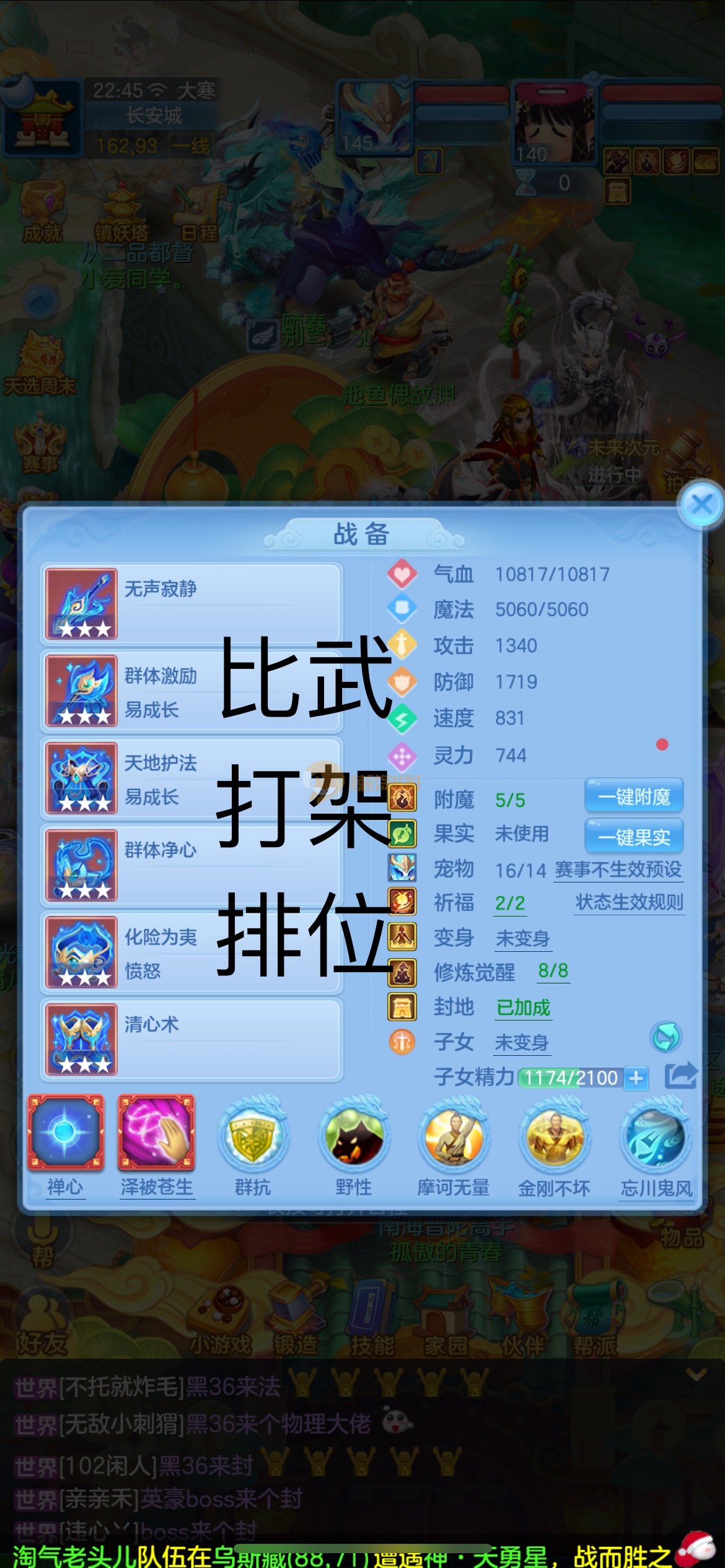725x1568 pixels.
Task: Add 子女精力 with the plus button
Action: pos(636,1078)
